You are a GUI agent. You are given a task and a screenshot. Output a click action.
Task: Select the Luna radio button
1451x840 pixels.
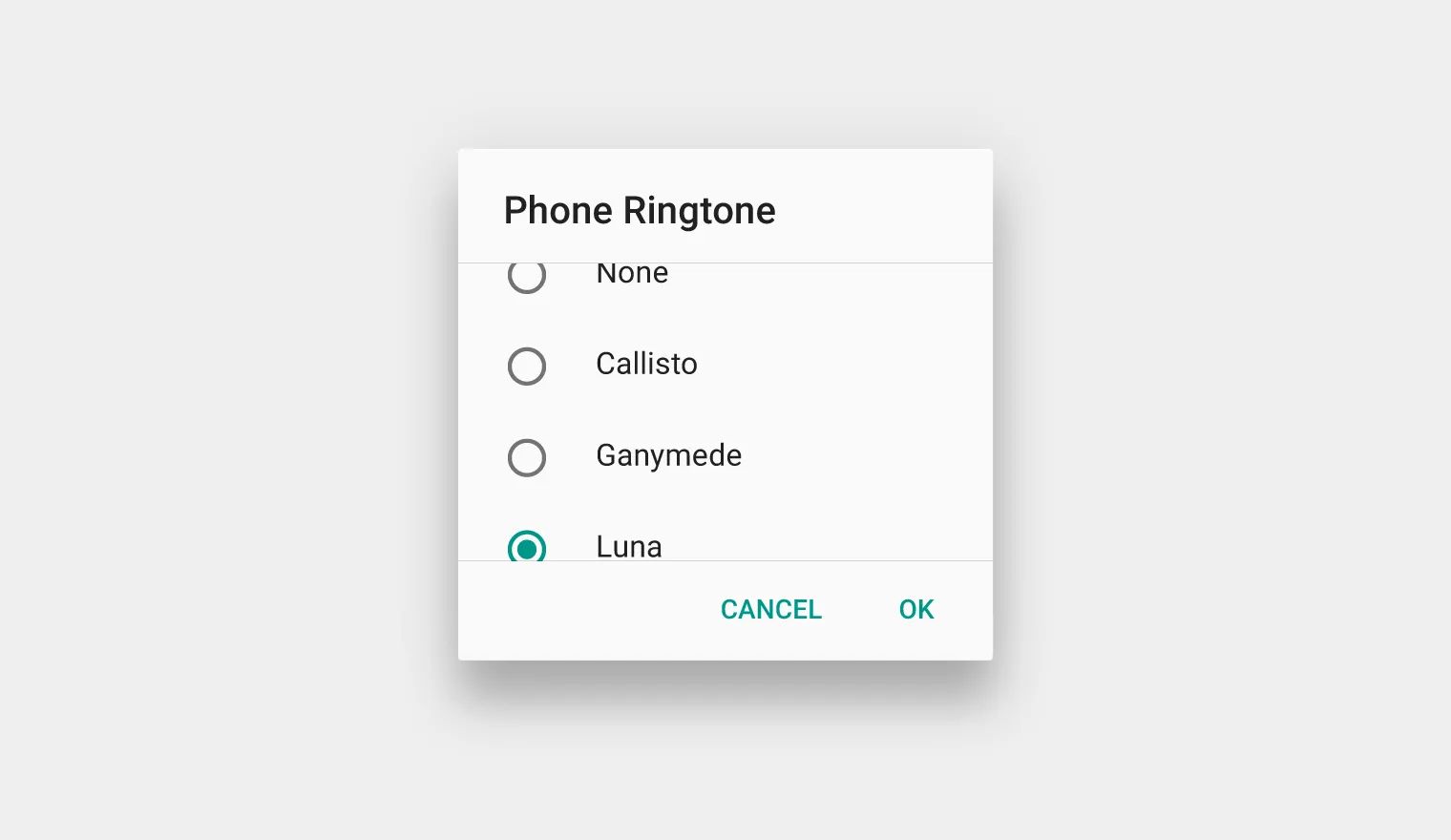coord(527,547)
